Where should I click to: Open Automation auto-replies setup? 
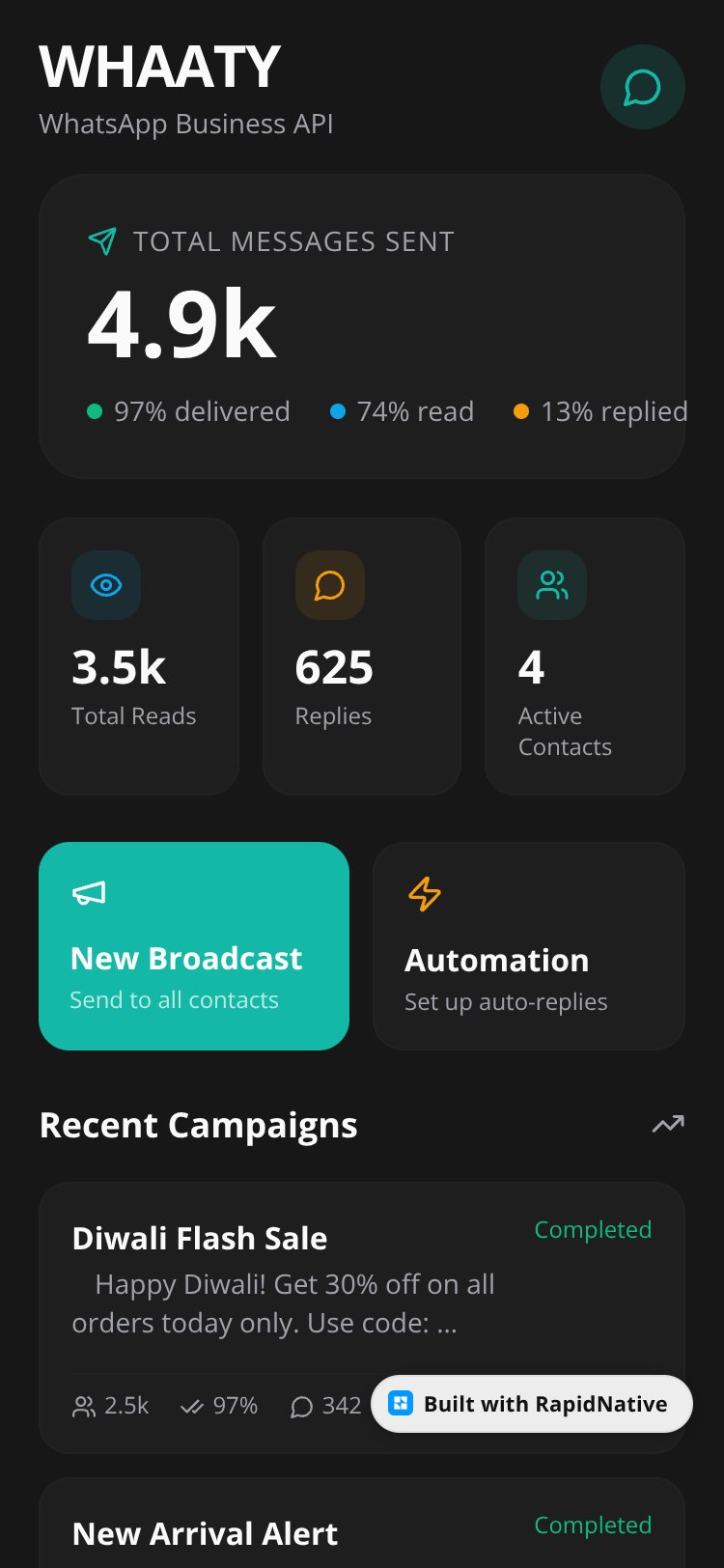pyautogui.click(x=529, y=946)
